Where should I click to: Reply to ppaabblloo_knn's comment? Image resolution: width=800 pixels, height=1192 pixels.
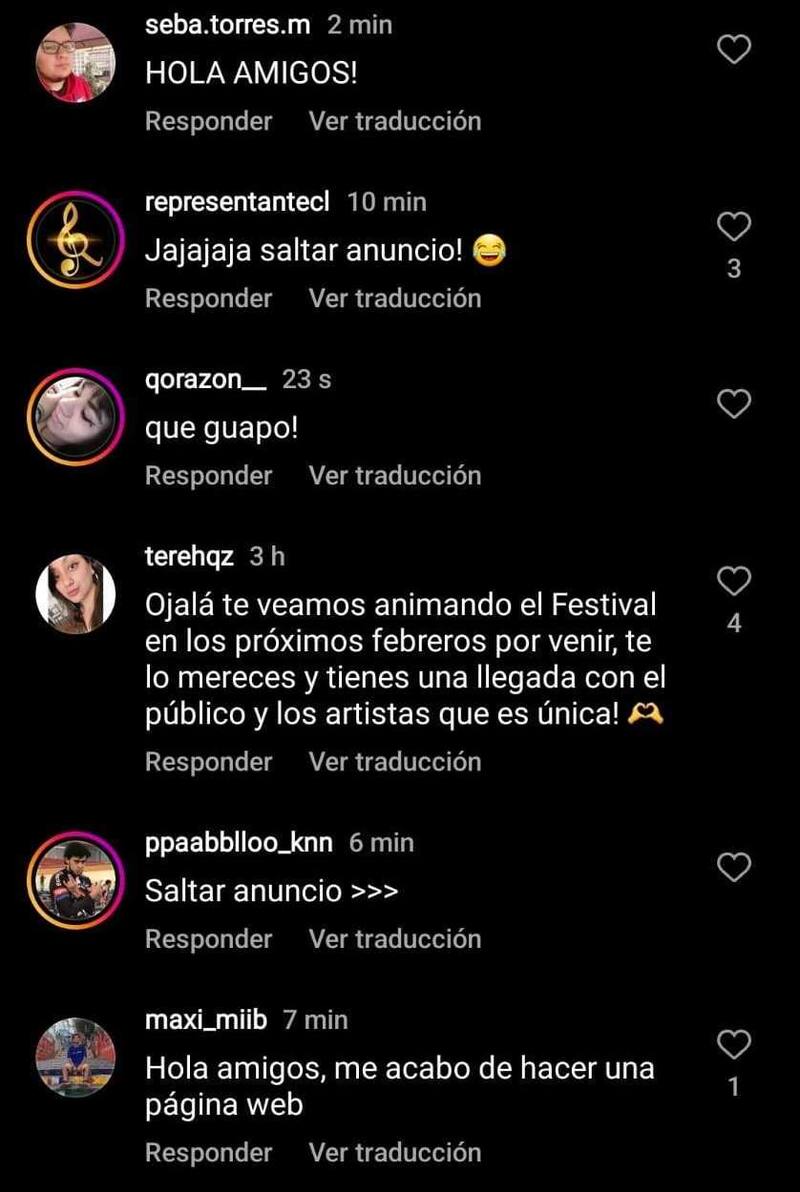click(x=208, y=939)
